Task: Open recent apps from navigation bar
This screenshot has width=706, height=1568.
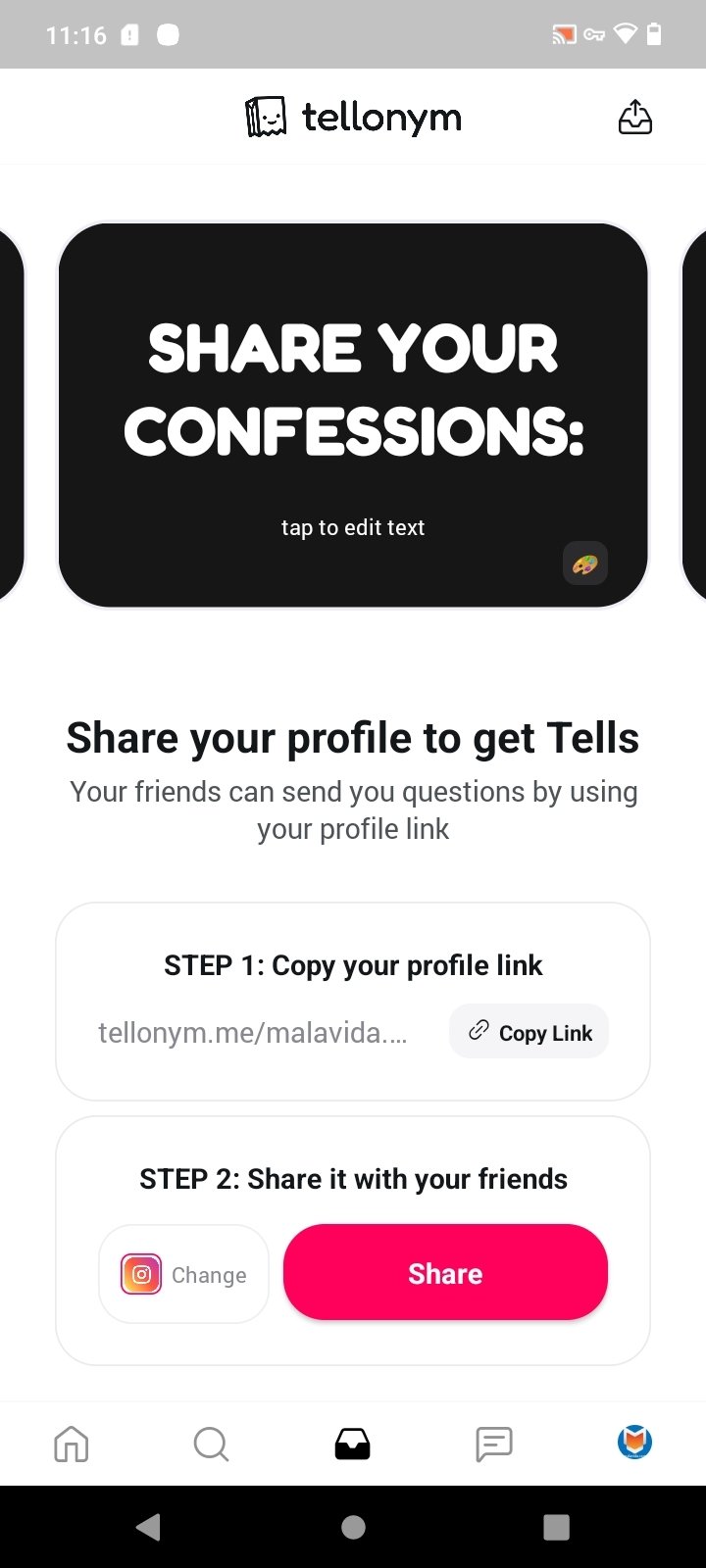Action: (556, 1527)
